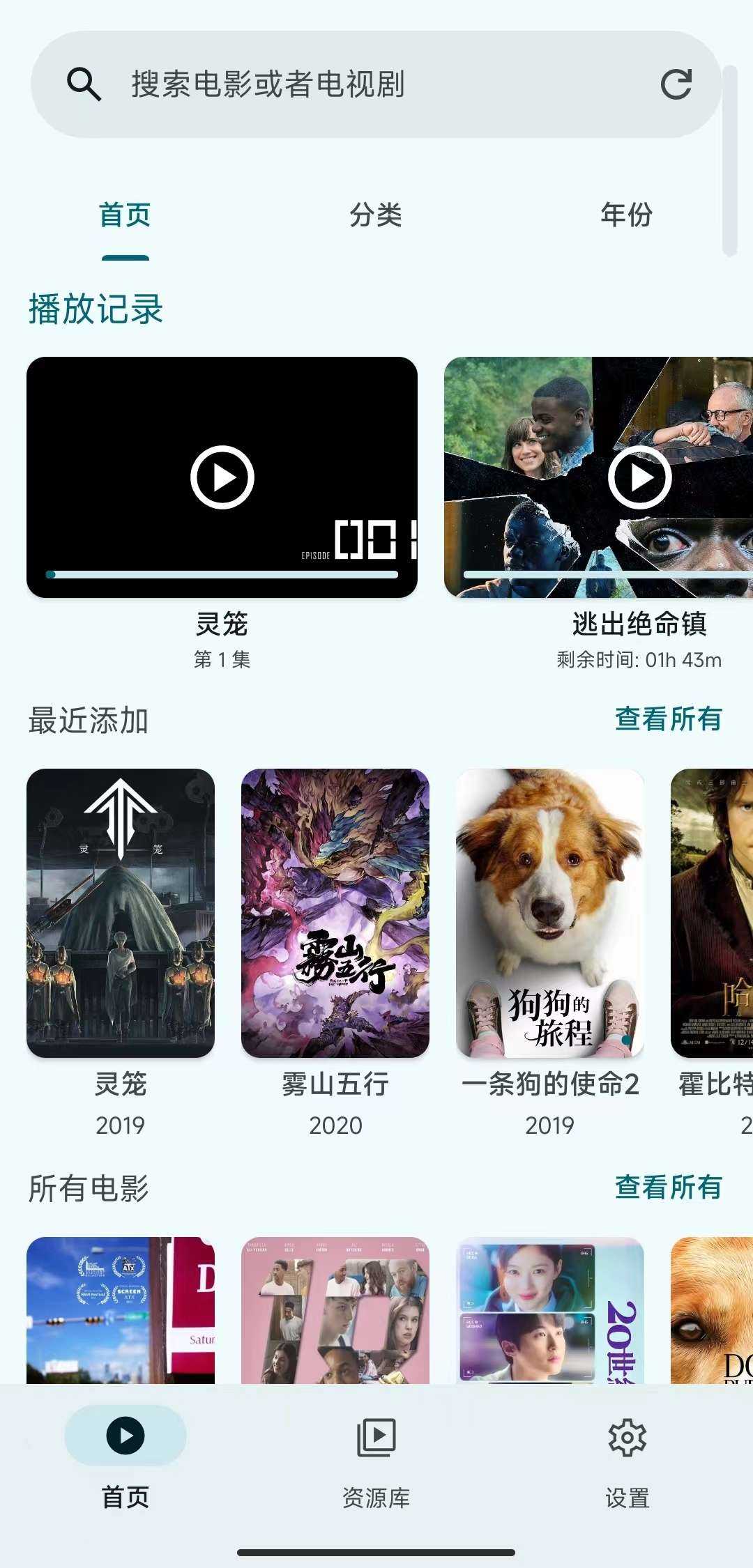View all movies via 查看所有
This screenshot has width=753, height=1568.
coord(668,1187)
